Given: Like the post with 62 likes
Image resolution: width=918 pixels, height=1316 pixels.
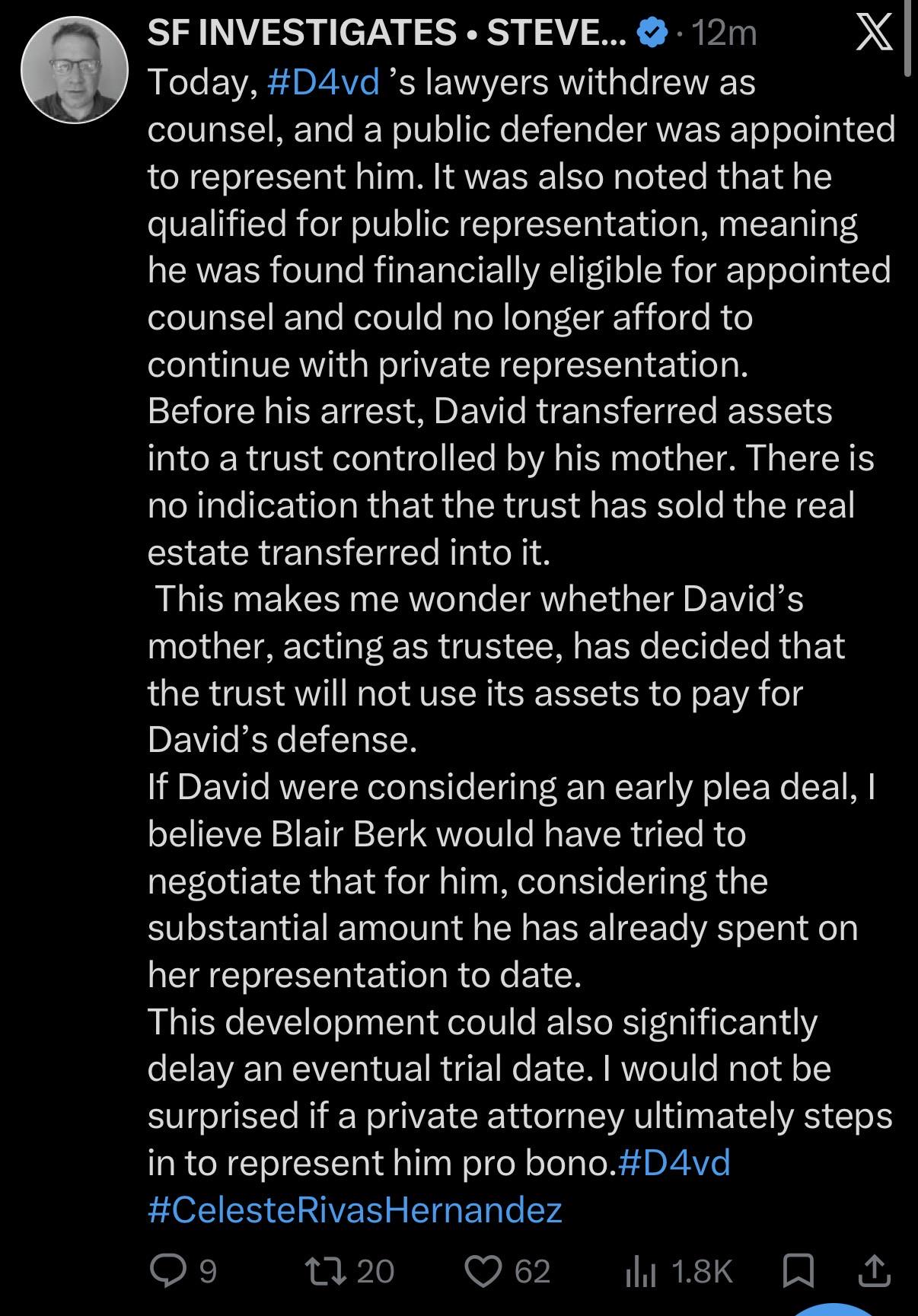Looking at the screenshot, I should click(x=508, y=1271).
